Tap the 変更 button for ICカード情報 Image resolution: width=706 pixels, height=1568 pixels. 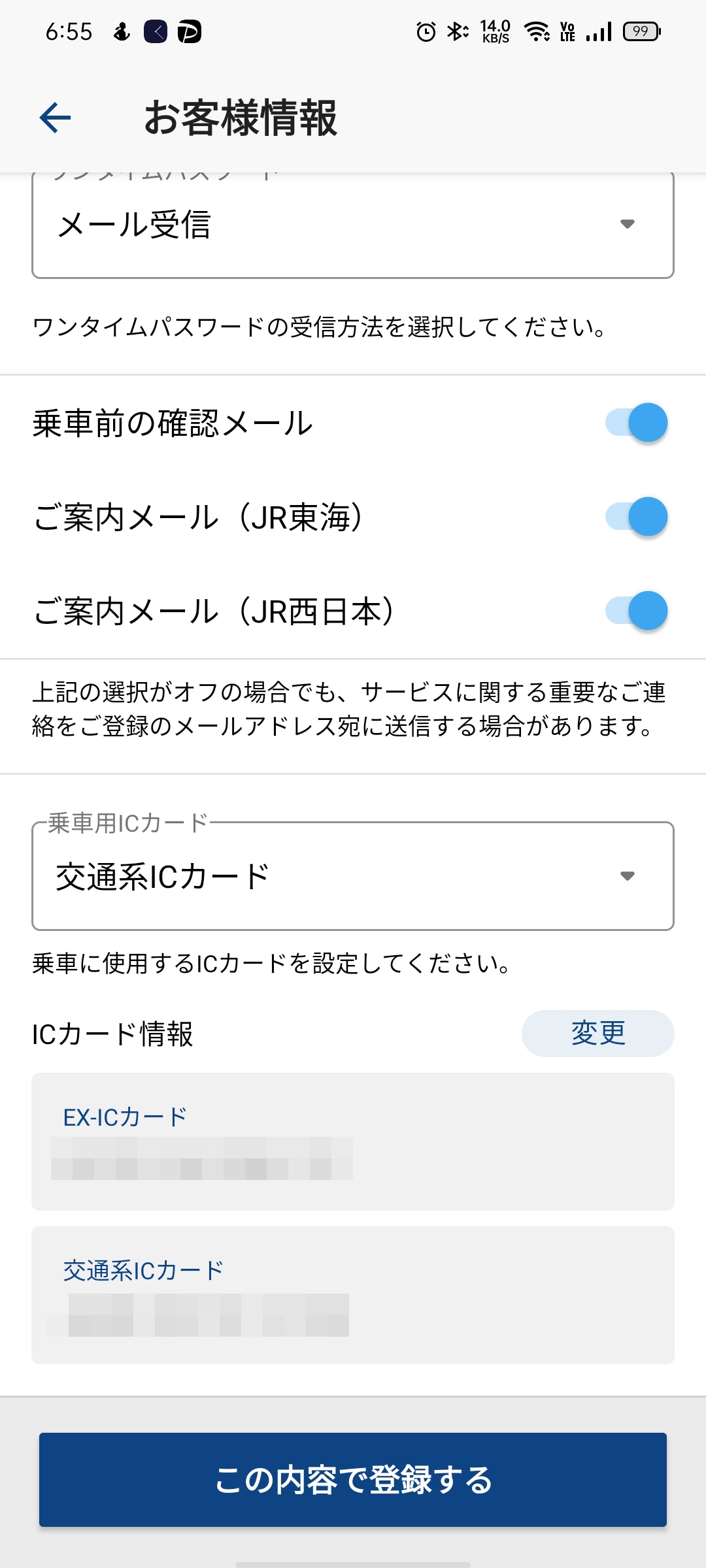click(x=598, y=1034)
